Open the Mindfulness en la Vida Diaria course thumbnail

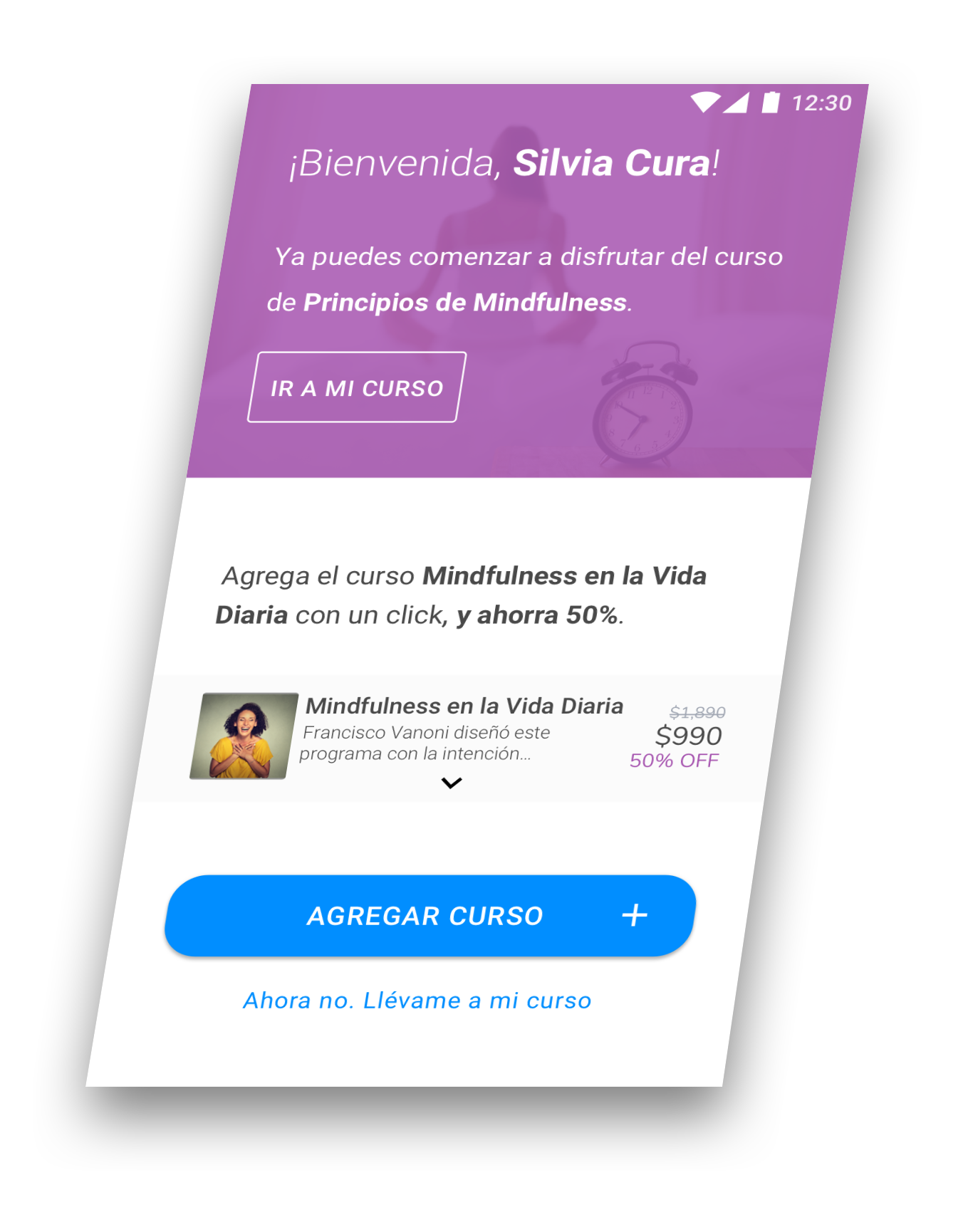tap(244, 736)
